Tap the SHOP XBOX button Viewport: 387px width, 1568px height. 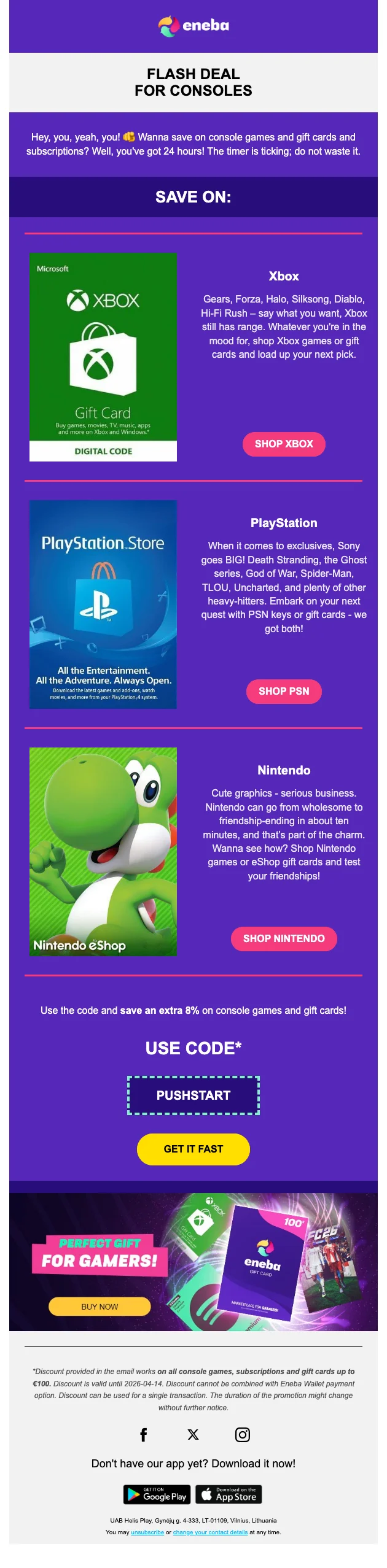(x=284, y=444)
